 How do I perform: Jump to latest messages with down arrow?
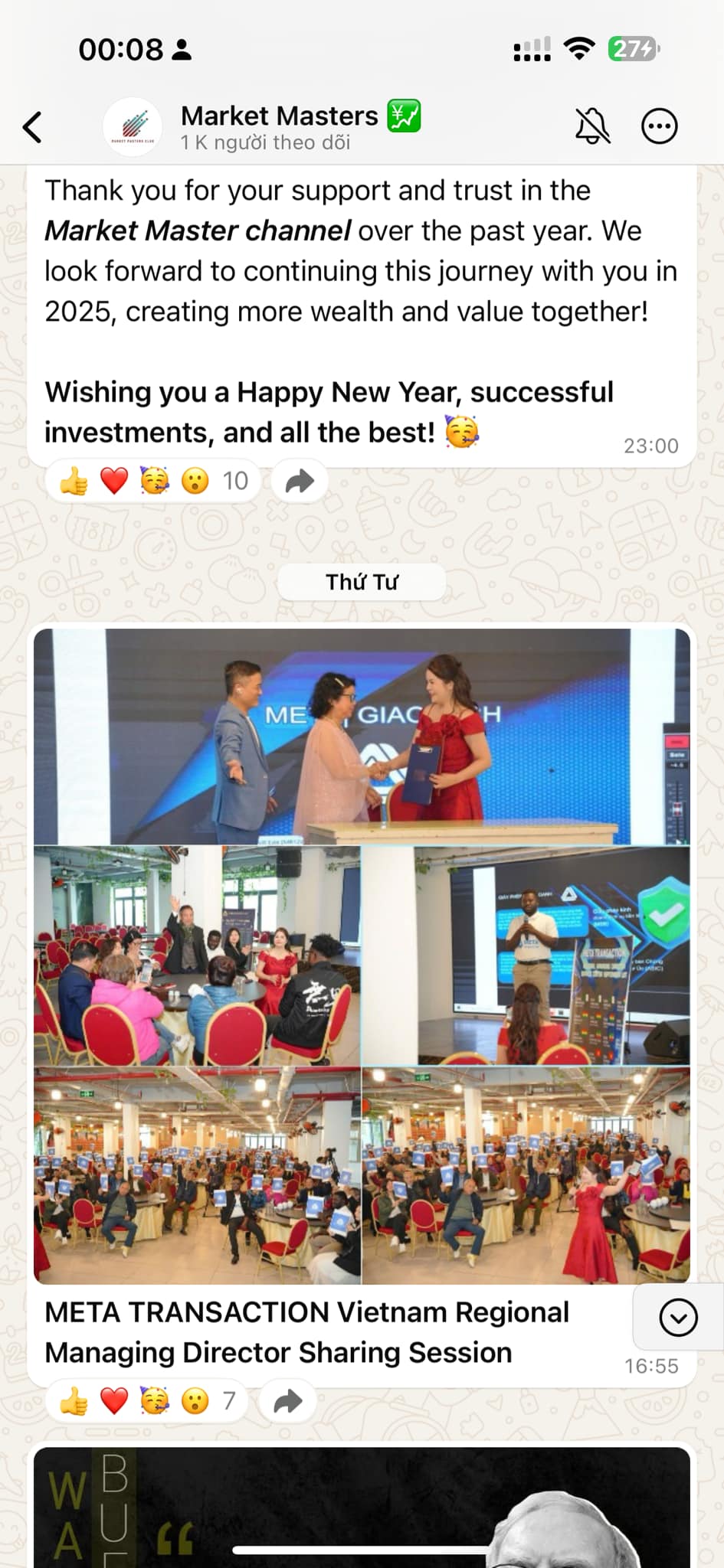click(x=678, y=1318)
